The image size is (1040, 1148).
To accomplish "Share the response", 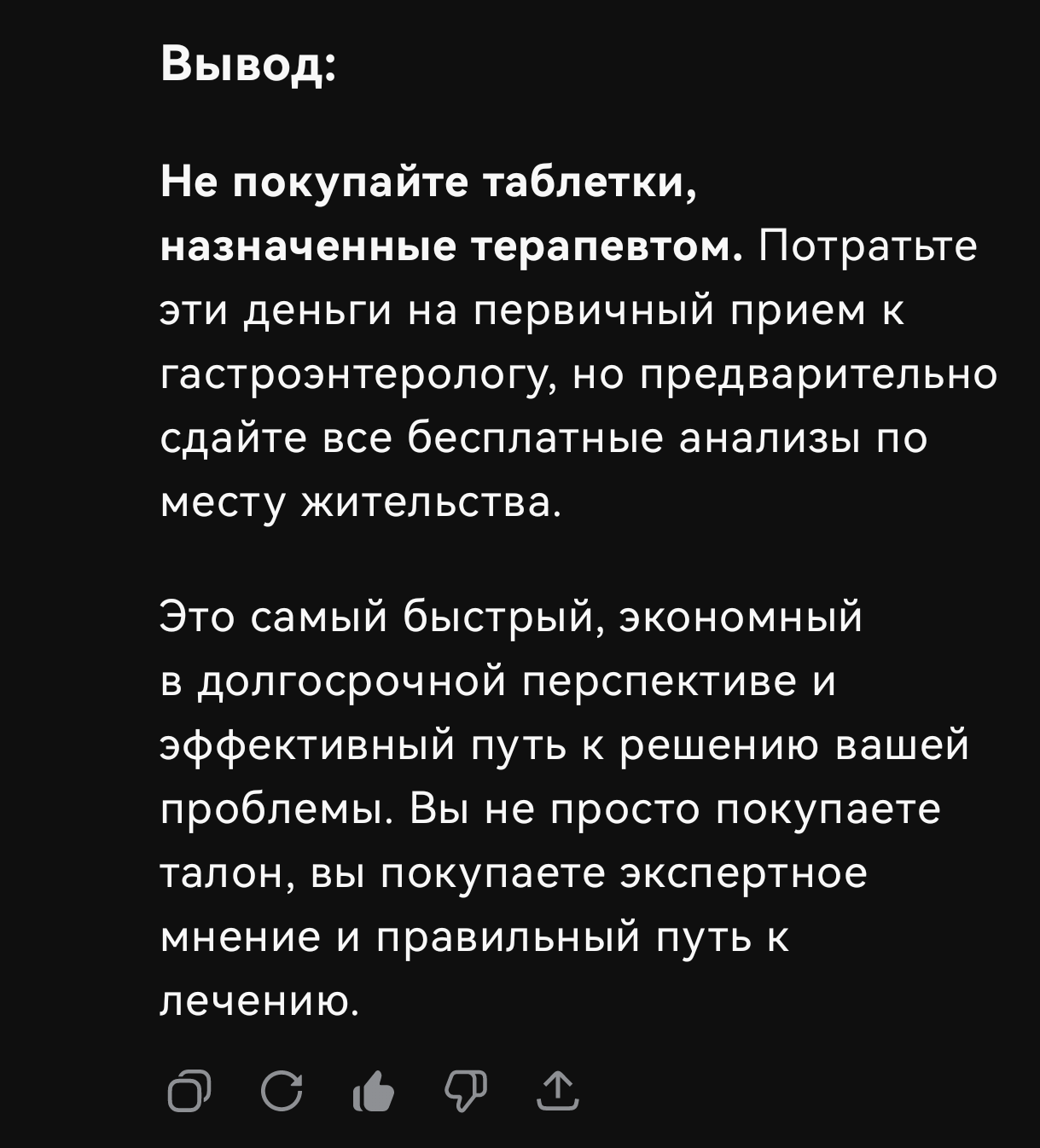I will tap(558, 1092).
